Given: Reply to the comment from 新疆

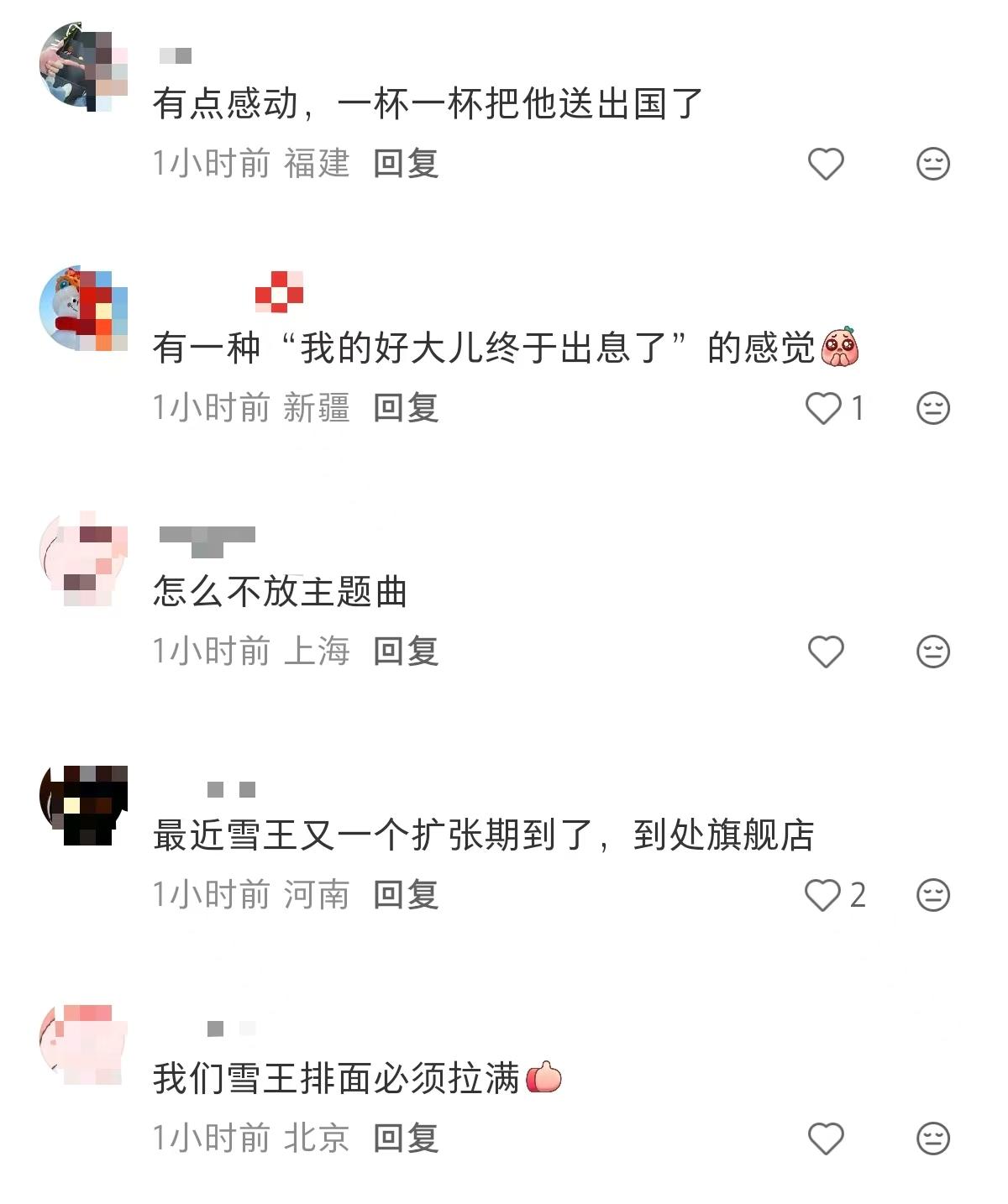Looking at the screenshot, I should click(406, 408).
